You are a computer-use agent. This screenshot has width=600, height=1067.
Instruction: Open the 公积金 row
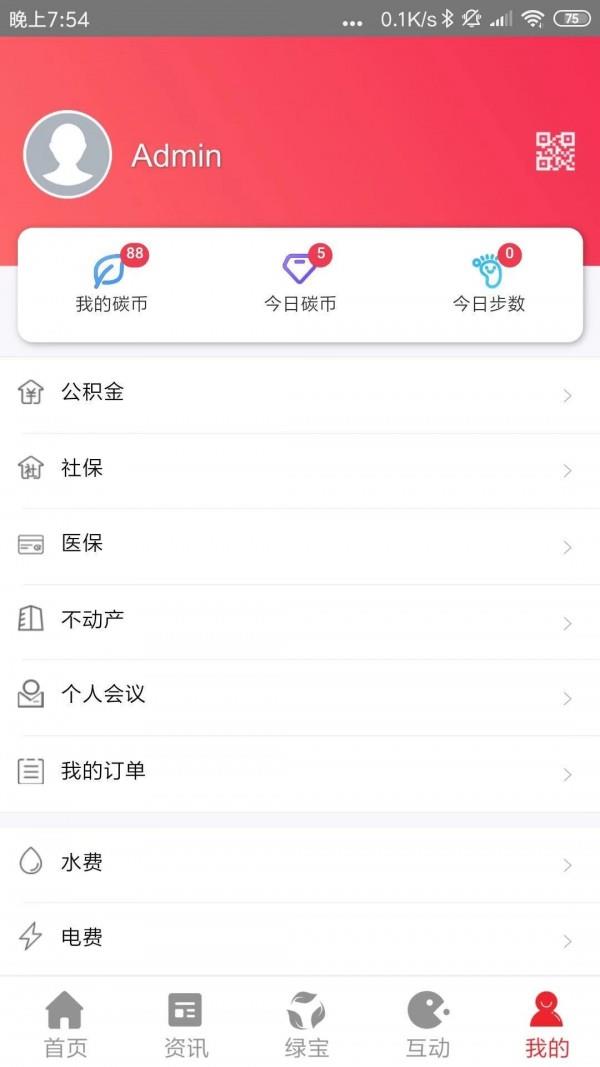[x=300, y=395]
